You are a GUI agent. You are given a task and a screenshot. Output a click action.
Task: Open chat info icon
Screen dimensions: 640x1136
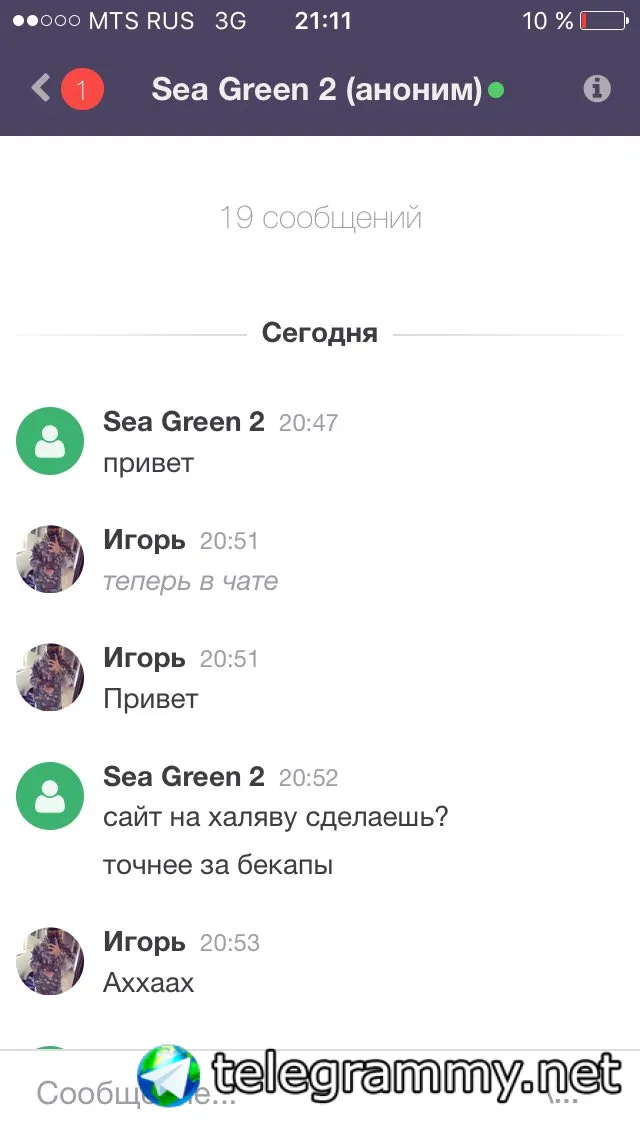coord(597,89)
